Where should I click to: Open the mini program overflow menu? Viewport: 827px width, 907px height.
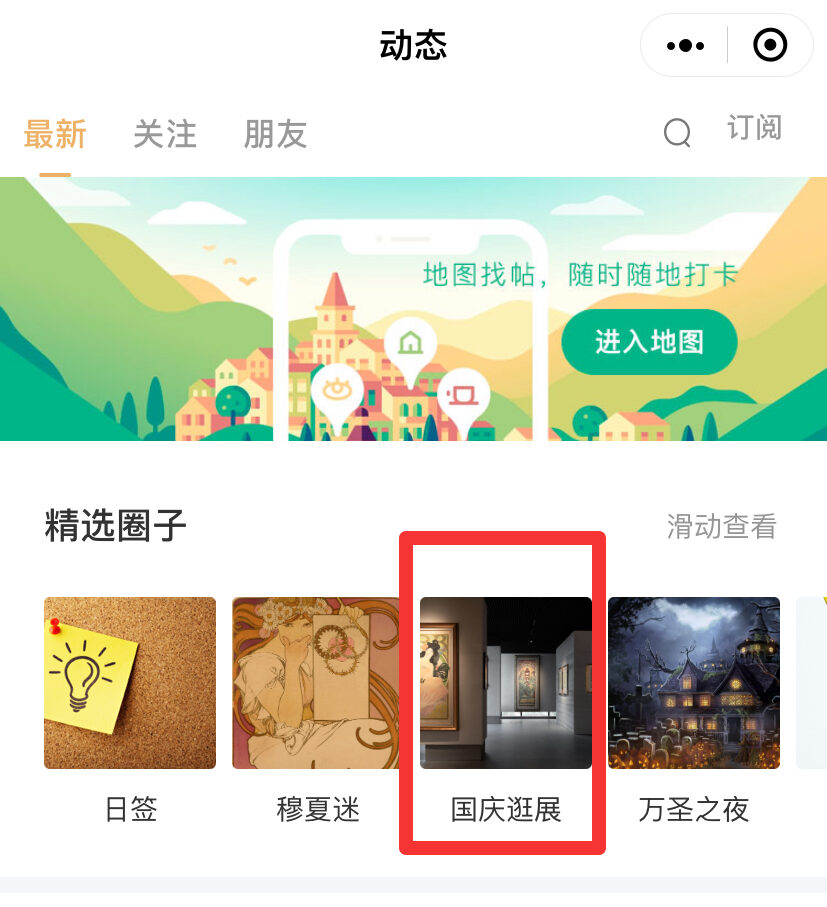click(x=685, y=45)
